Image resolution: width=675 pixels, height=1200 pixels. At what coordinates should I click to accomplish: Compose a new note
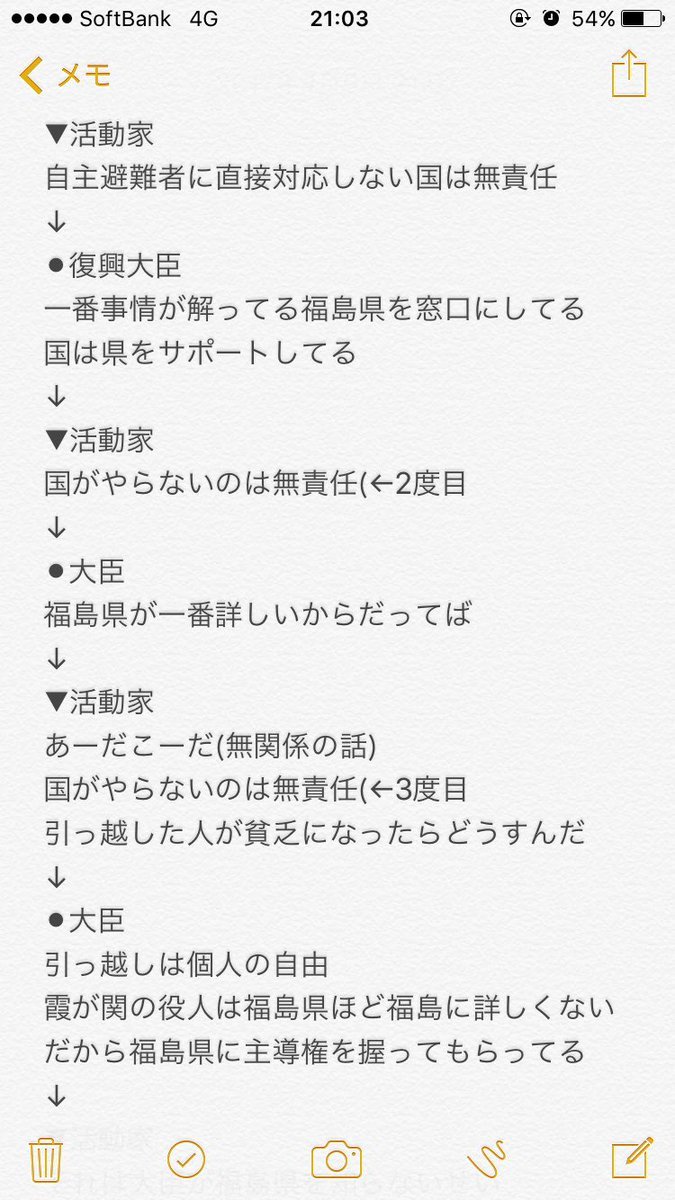(632, 1158)
